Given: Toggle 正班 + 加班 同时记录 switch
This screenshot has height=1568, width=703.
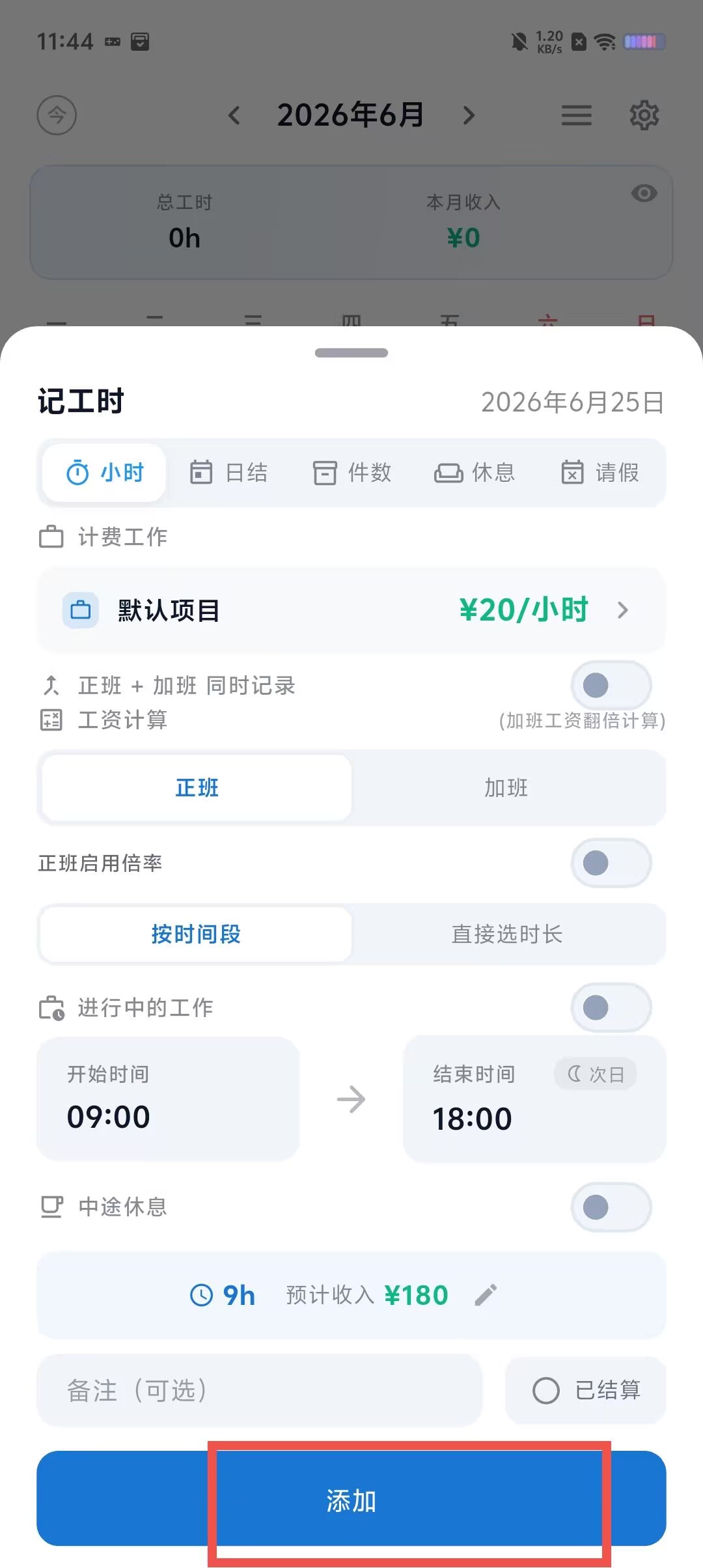Looking at the screenshot, I should [611, 685].
